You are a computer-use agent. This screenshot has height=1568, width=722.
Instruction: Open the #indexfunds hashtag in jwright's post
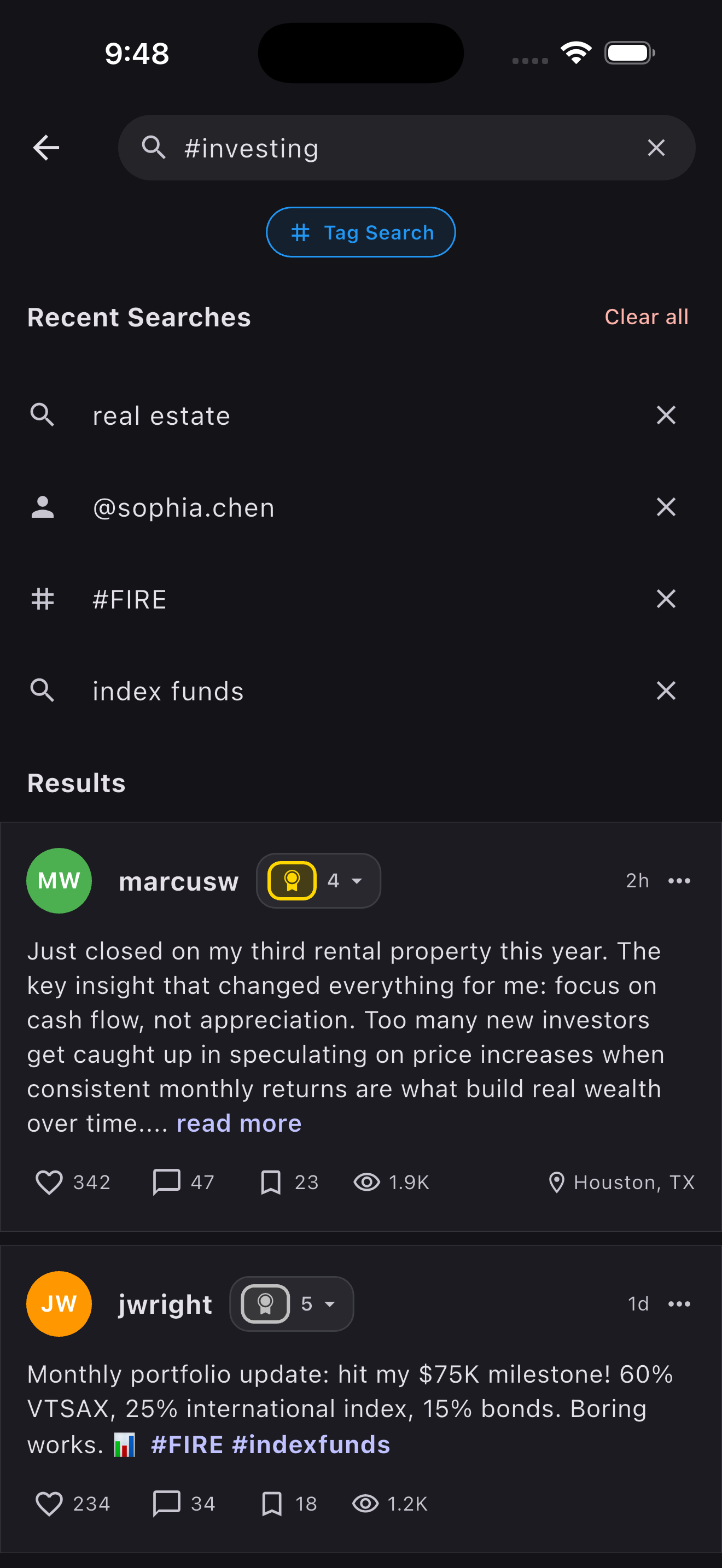(311, 1444)
